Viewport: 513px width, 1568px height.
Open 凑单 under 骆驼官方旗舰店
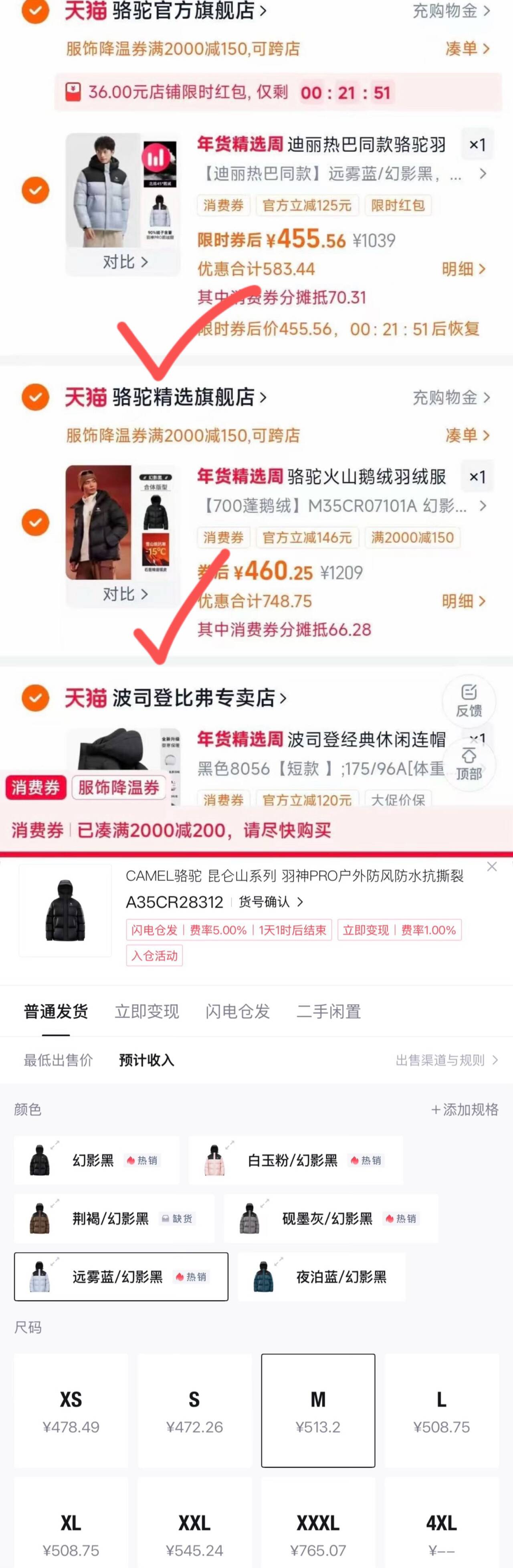(467, 48)
